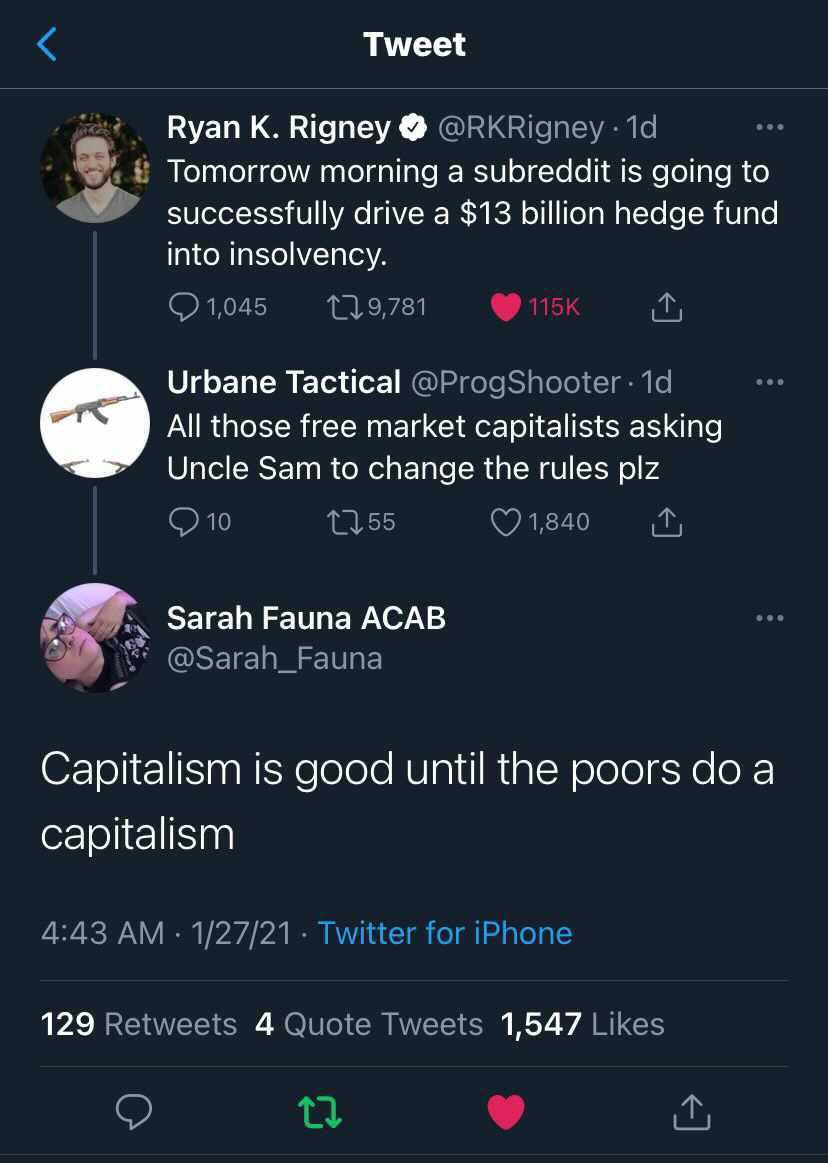
Task: Open Ryan K. Rigney's profile picture
Action: [94, 167]
